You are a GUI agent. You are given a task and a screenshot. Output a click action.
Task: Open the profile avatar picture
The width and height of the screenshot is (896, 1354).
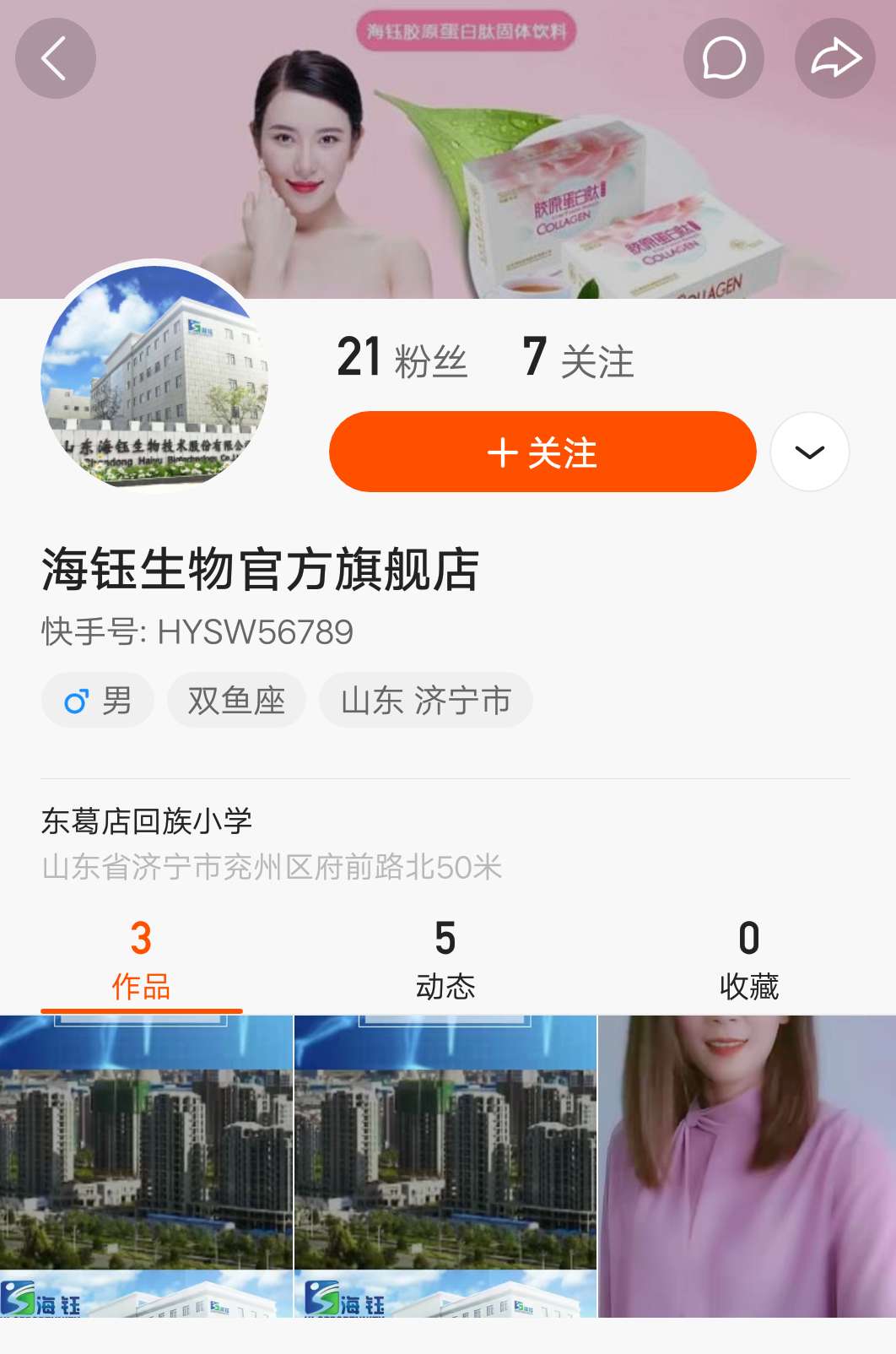pos(154,373)
